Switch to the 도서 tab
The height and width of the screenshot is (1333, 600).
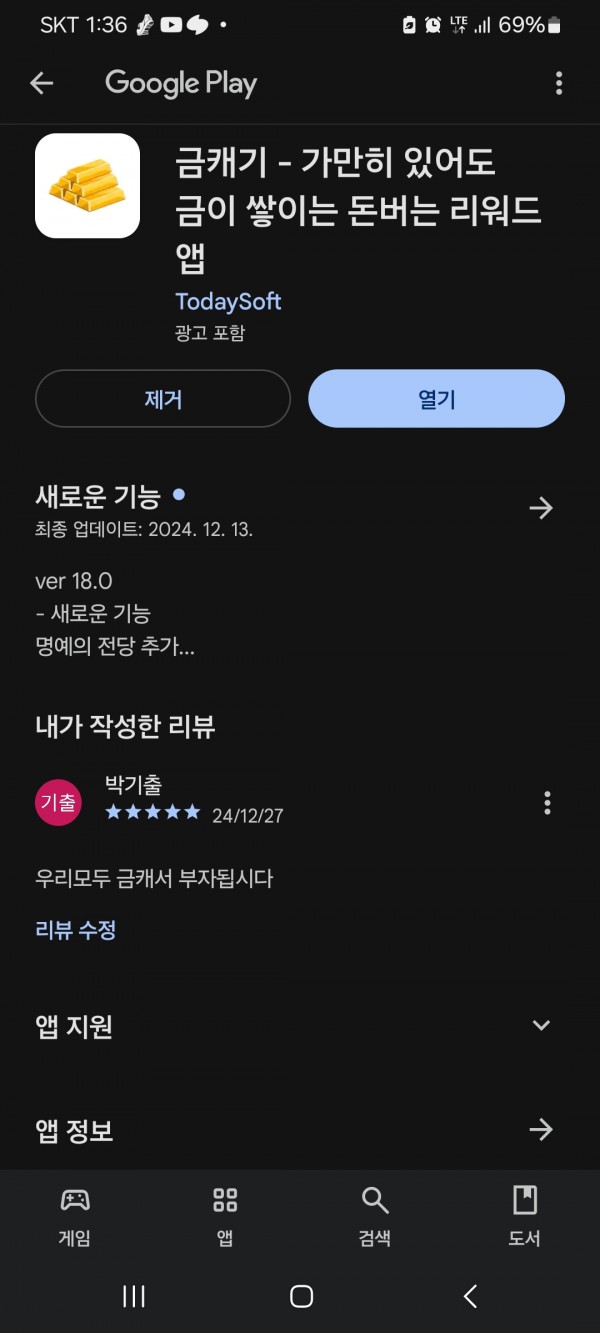click(525, 1215)
